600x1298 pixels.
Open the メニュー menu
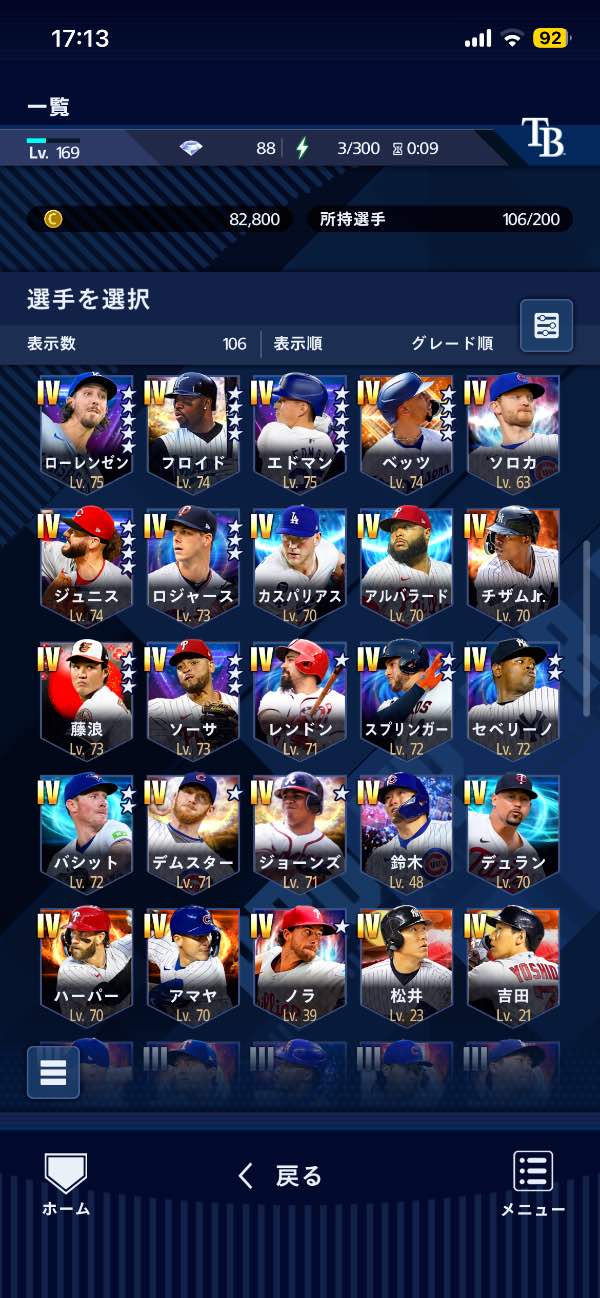pyautogui.click(x=533, y=1184)
